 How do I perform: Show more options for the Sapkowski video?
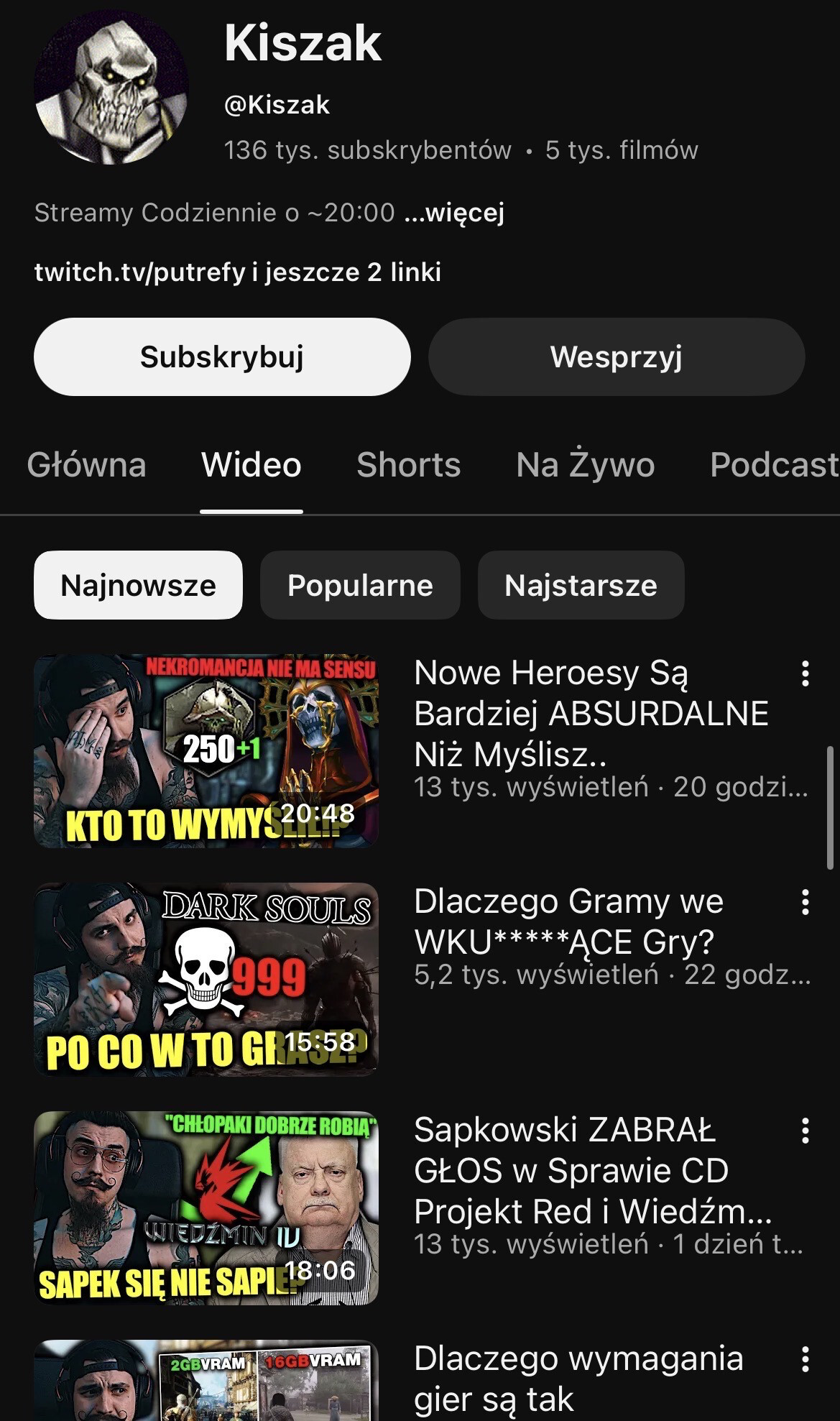(806, 1131)
